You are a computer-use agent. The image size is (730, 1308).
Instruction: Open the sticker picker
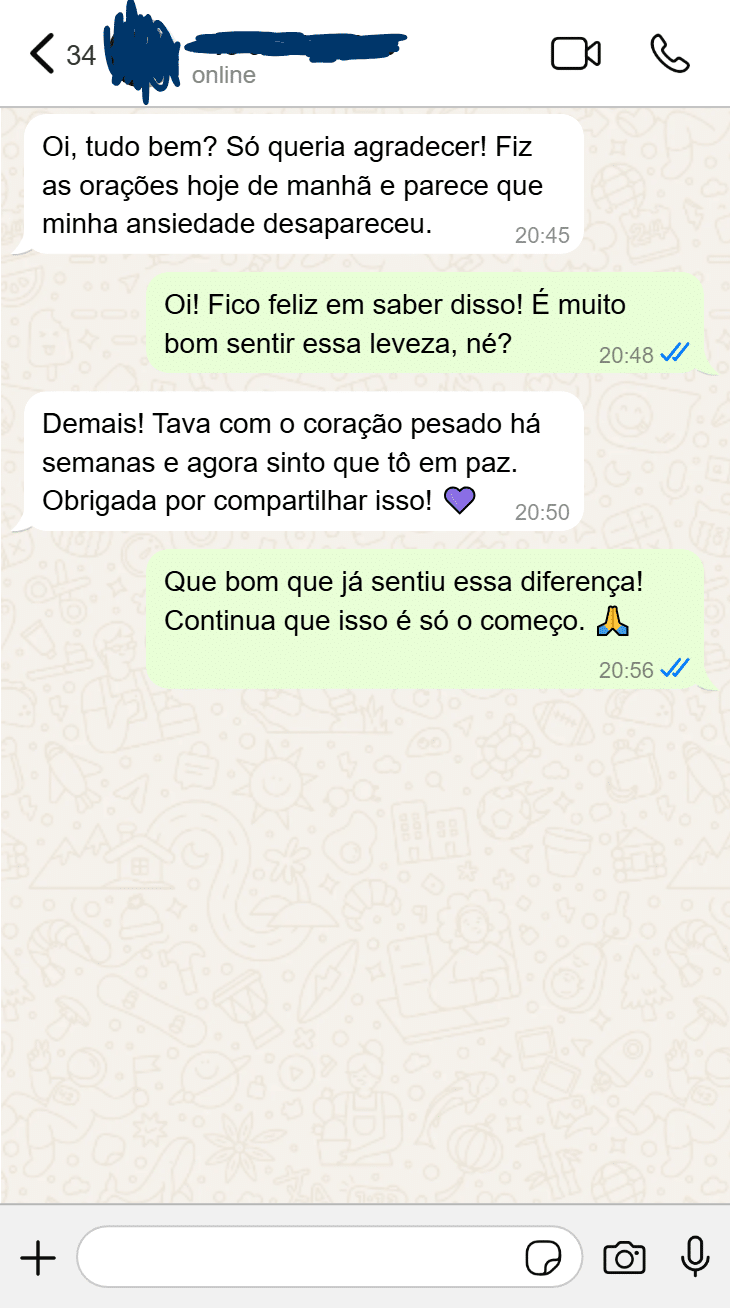coord(544,1257)
